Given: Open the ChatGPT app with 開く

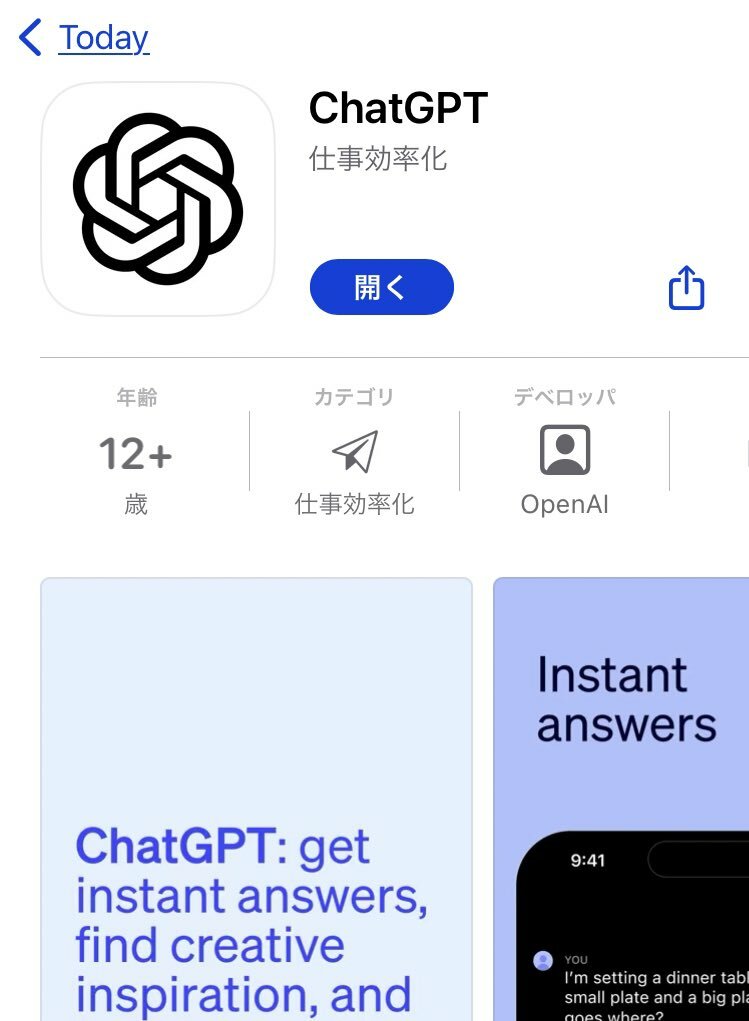Looking at the screenshot, I should click(382, 288).
